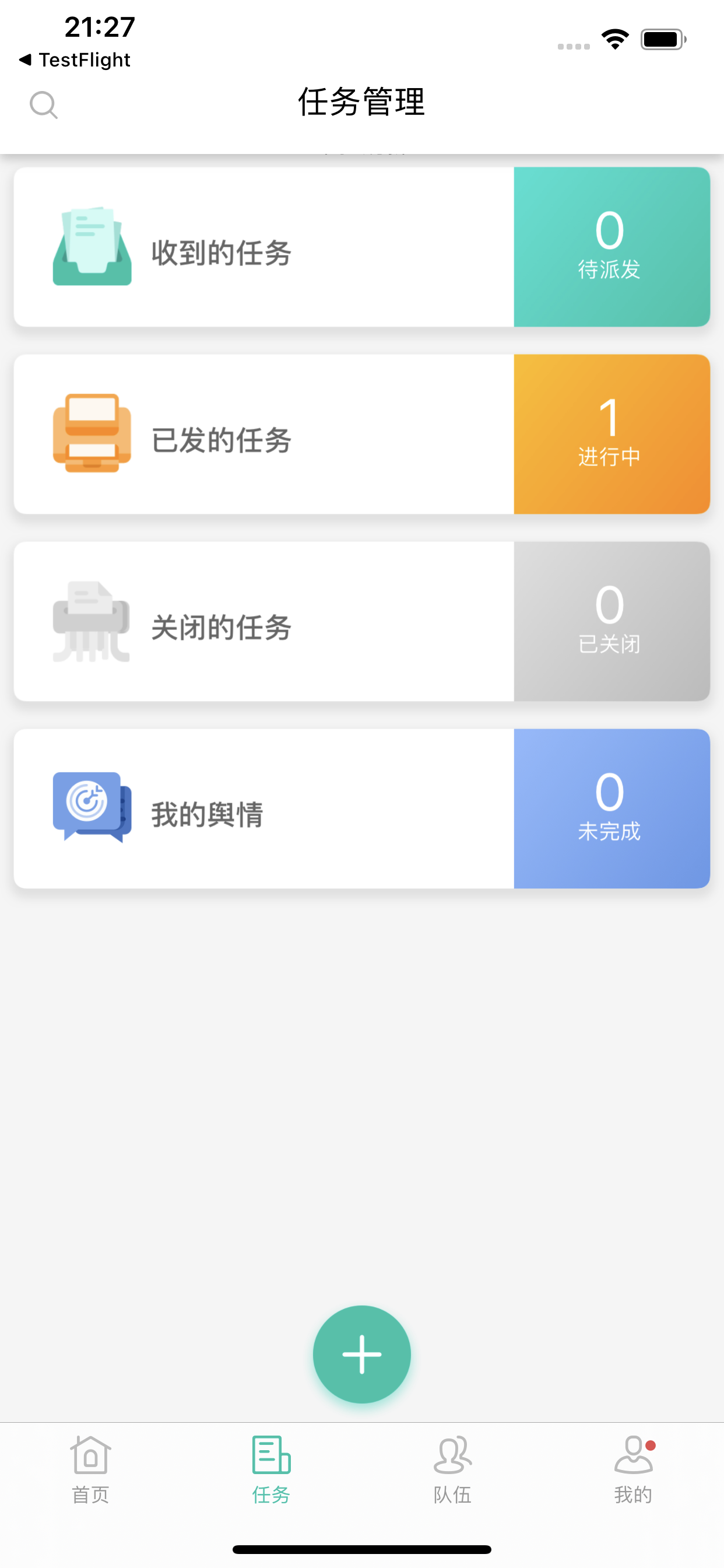Open the search magnifier icon
724x1568 pixels.
tap(44, 104)
